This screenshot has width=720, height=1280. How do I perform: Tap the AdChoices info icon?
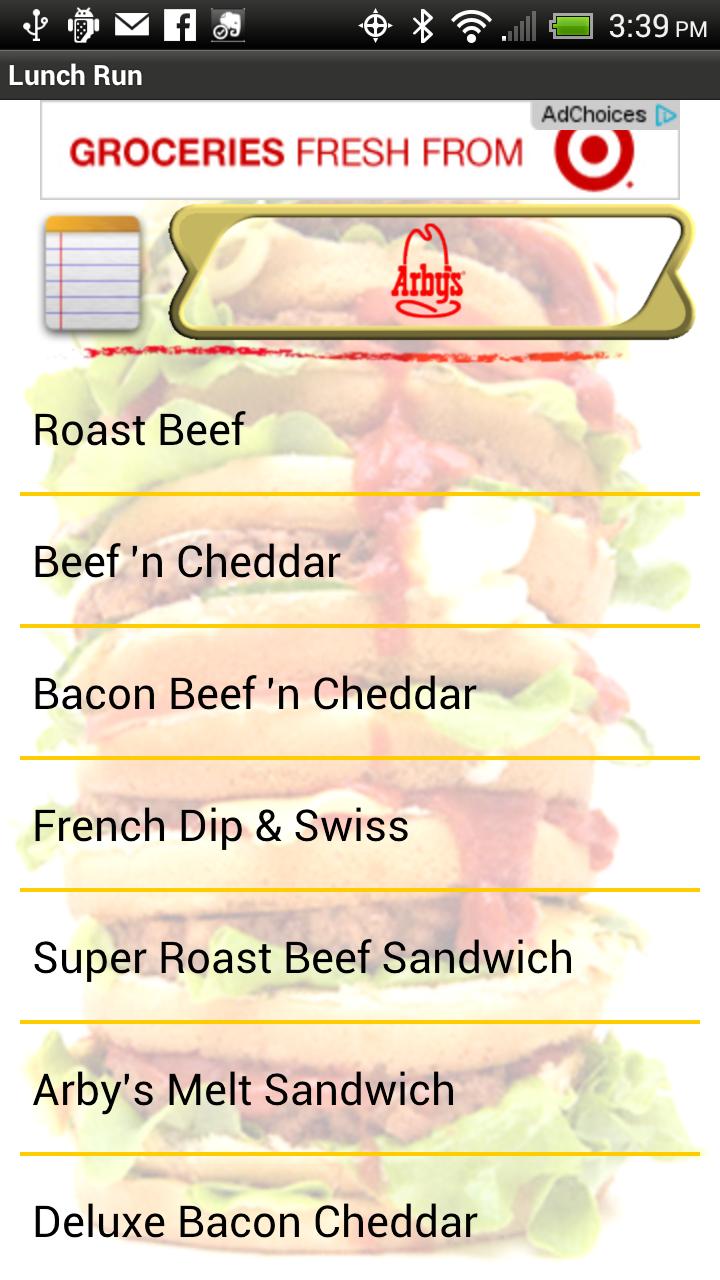tap(665, 115)
